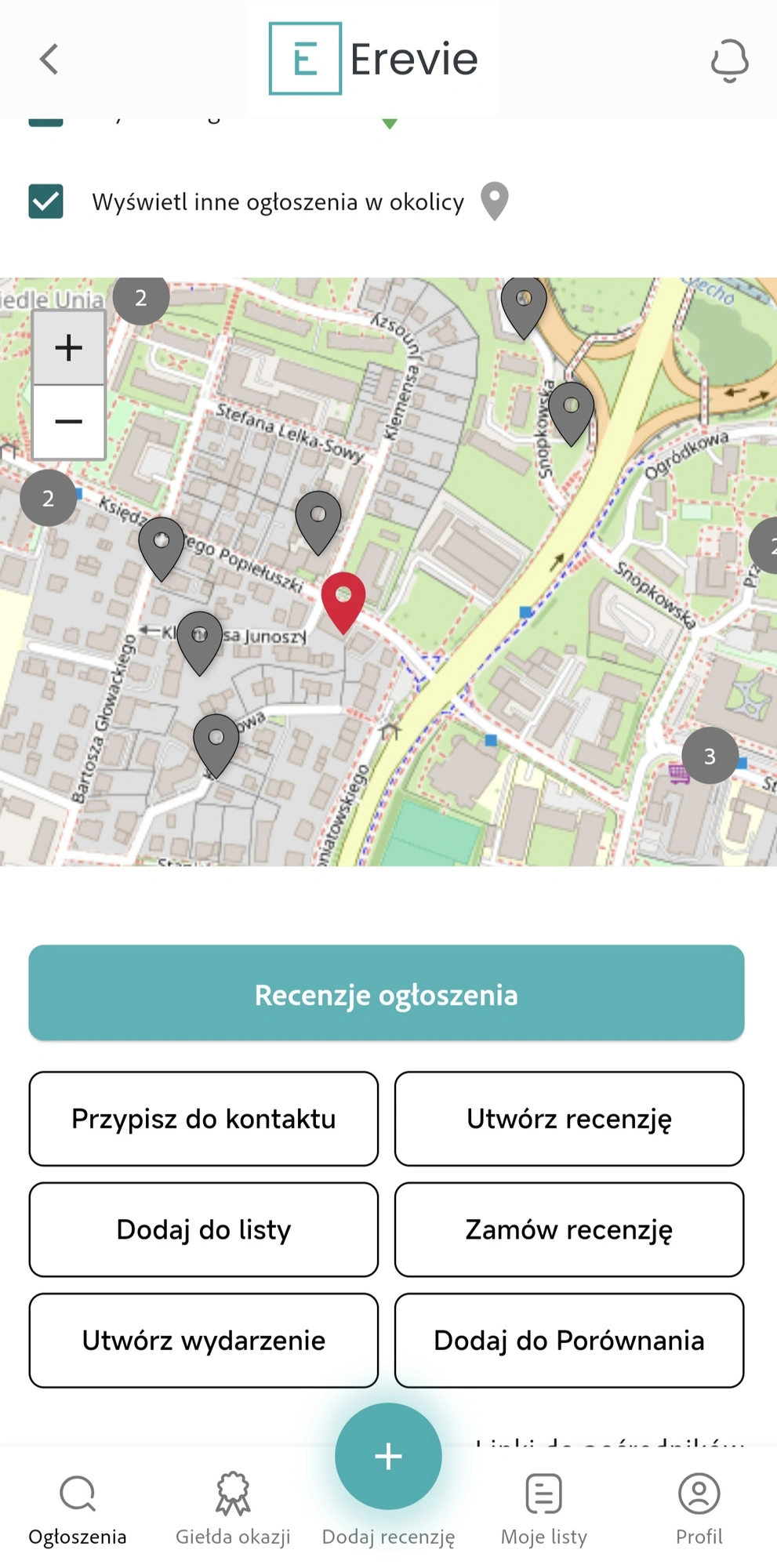Tap Zamów recenzję
The height and width of the screenshot is (1568, 777).
[x=569, y=1229]
